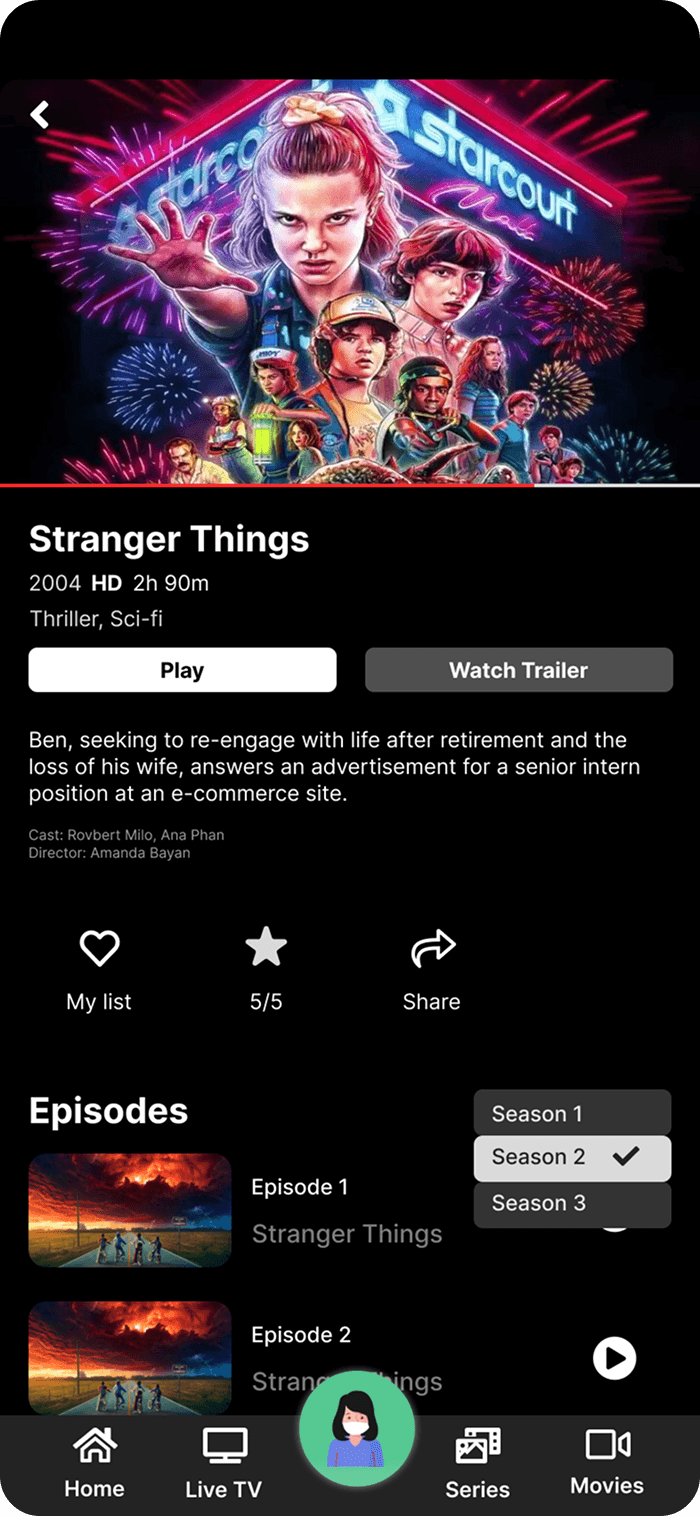This screenshot has height=1516, width=700.
Task: Watch the trailer
Action: (x=518, y=670)
